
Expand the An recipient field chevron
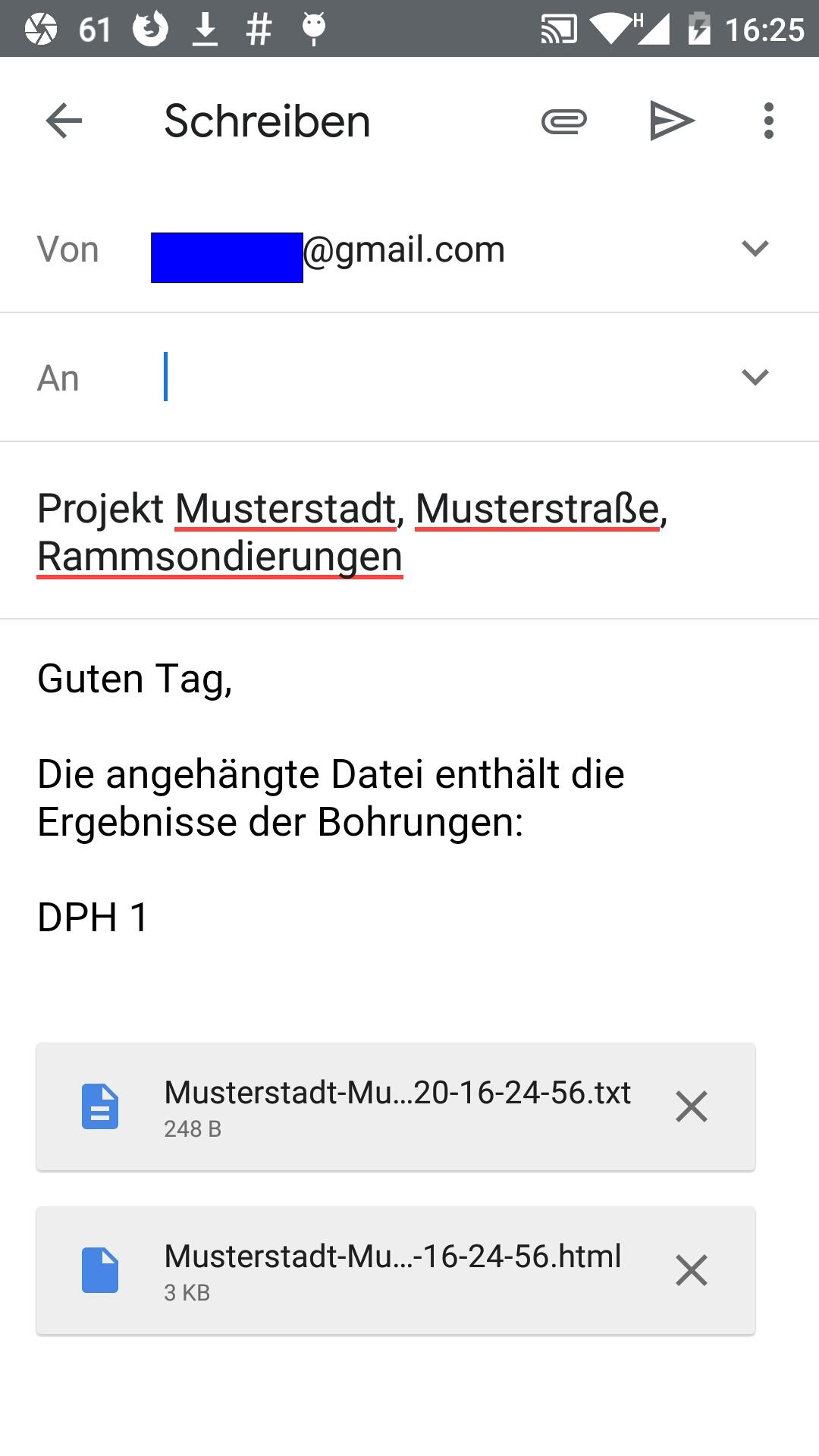tap(755, 377)
